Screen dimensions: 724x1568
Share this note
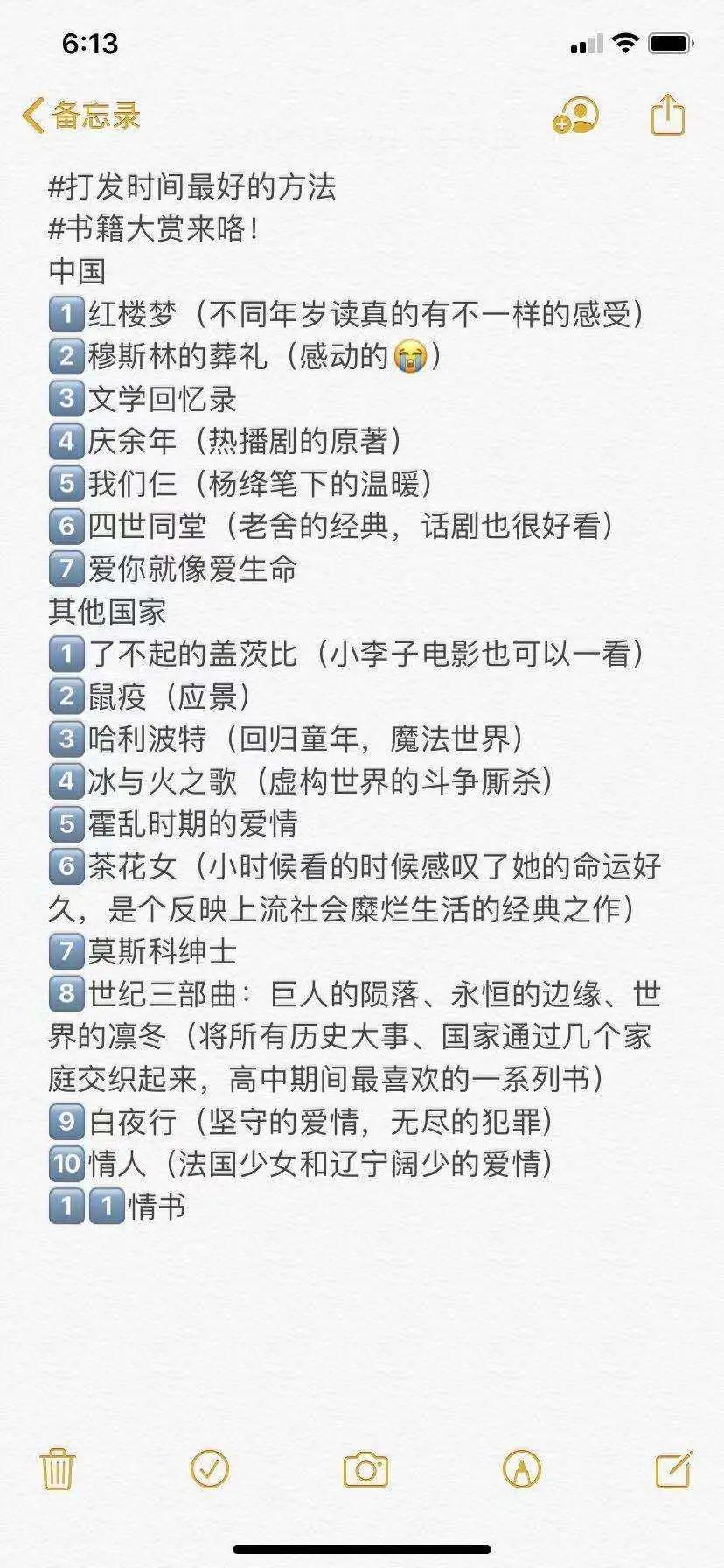668,115
